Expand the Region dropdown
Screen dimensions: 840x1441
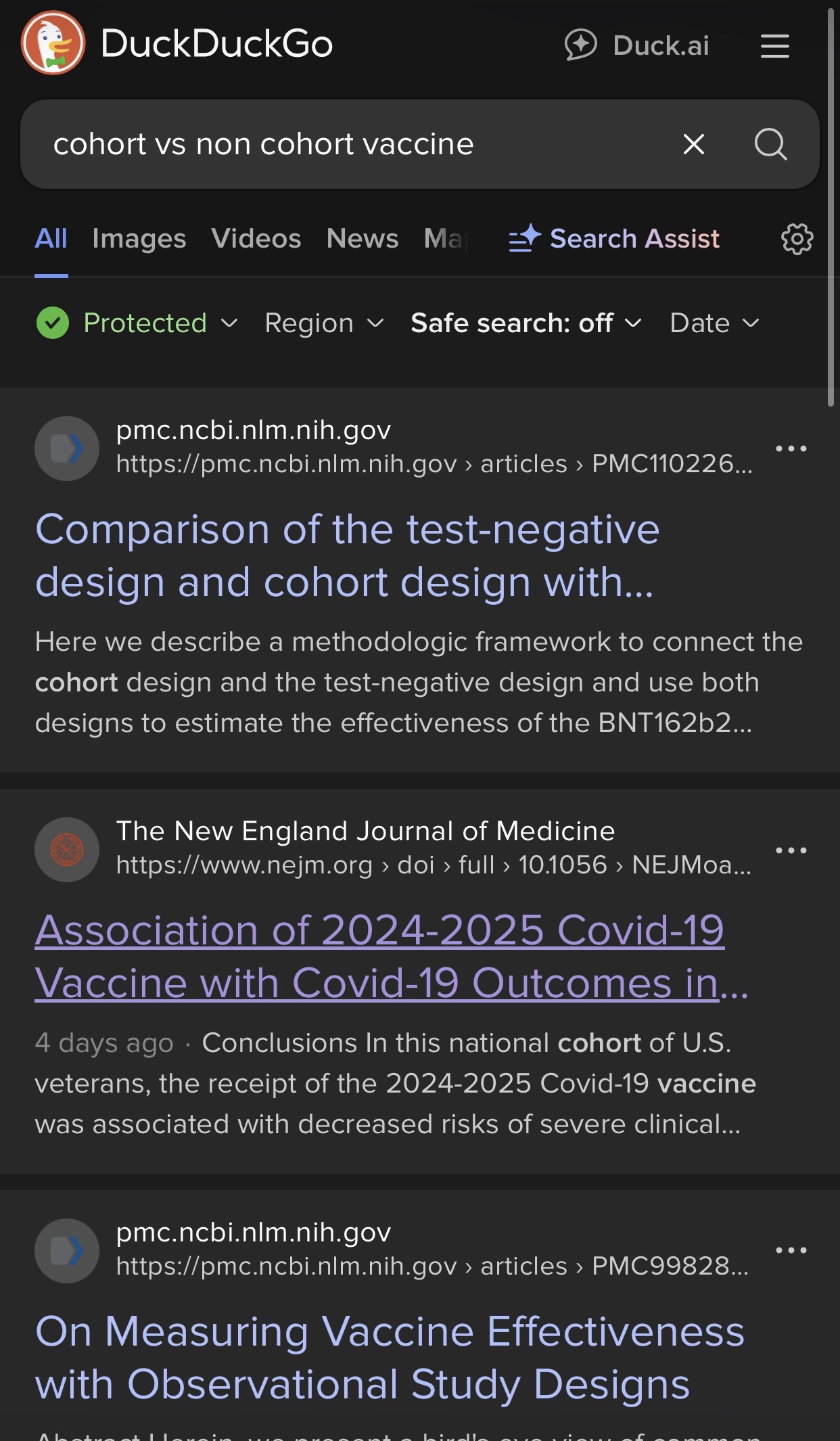(x=324, y=323)
